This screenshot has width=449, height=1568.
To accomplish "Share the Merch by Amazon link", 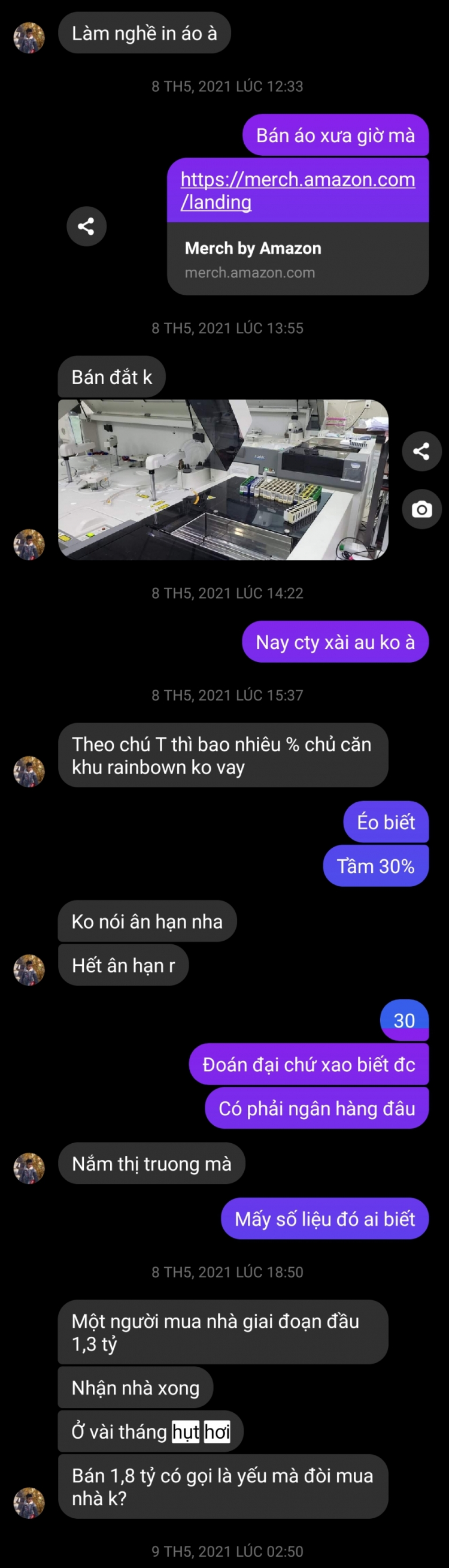I will click(x=86, y=226).
